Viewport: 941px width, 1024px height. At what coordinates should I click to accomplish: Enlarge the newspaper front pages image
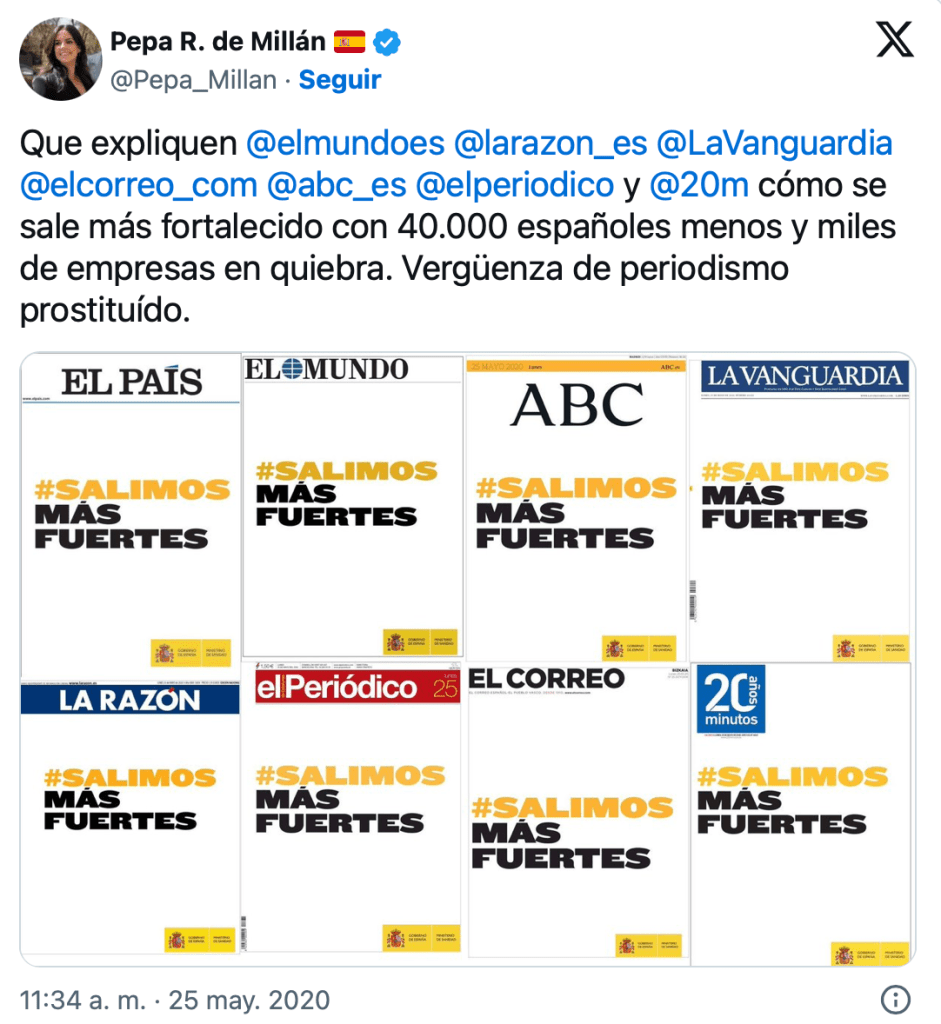point(468,660)
